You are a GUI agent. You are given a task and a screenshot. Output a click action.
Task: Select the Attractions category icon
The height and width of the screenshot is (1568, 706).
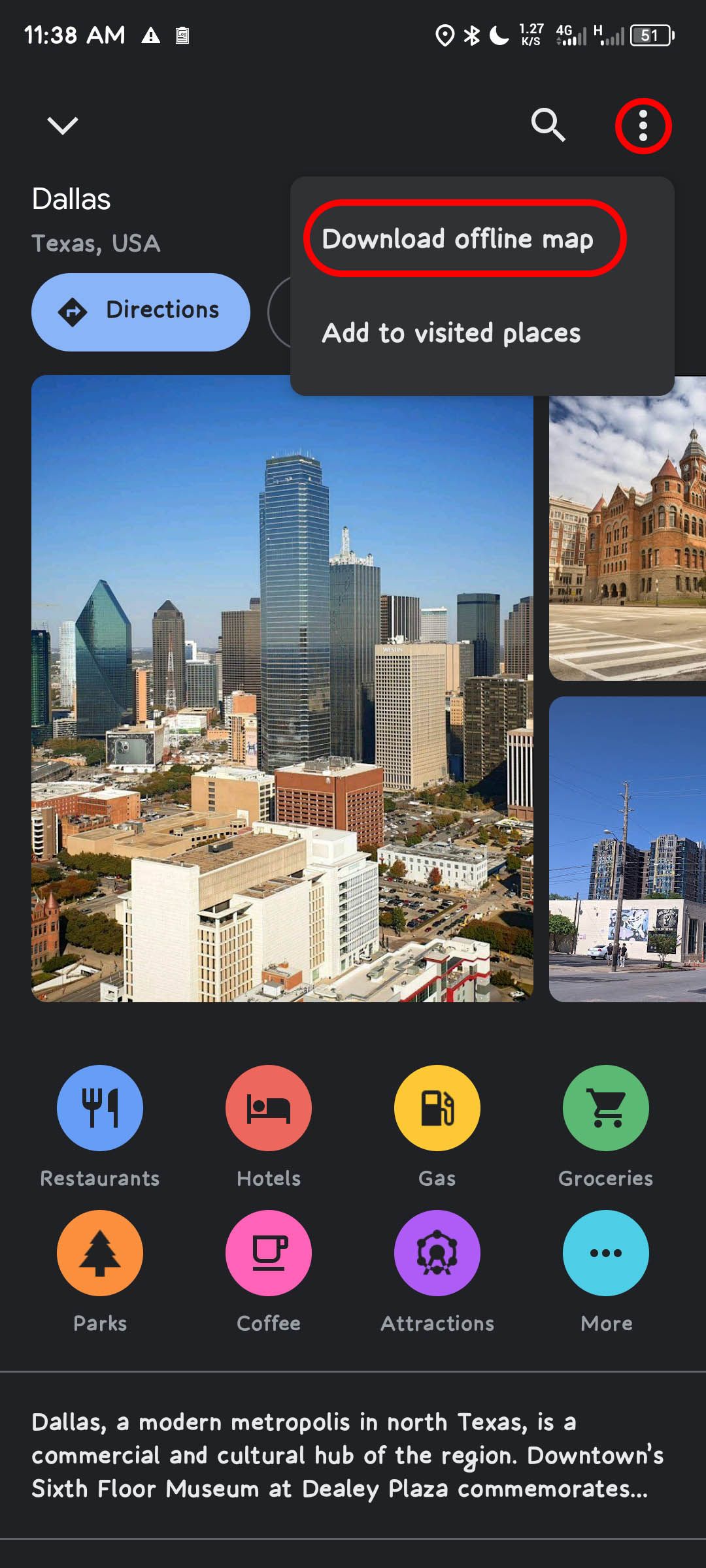pyautogui.click(x=437, y=1252)
